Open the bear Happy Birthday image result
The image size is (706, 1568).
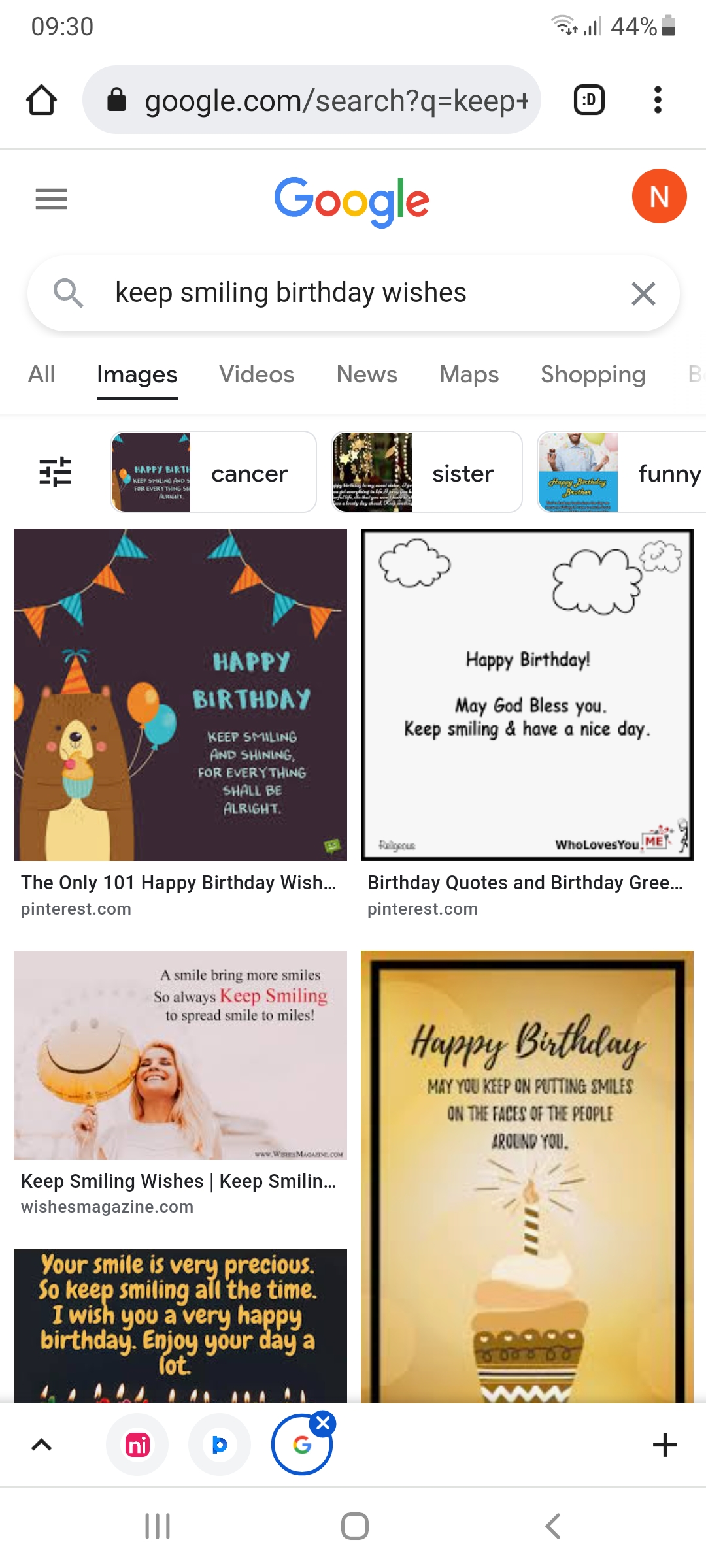[180, 694]
